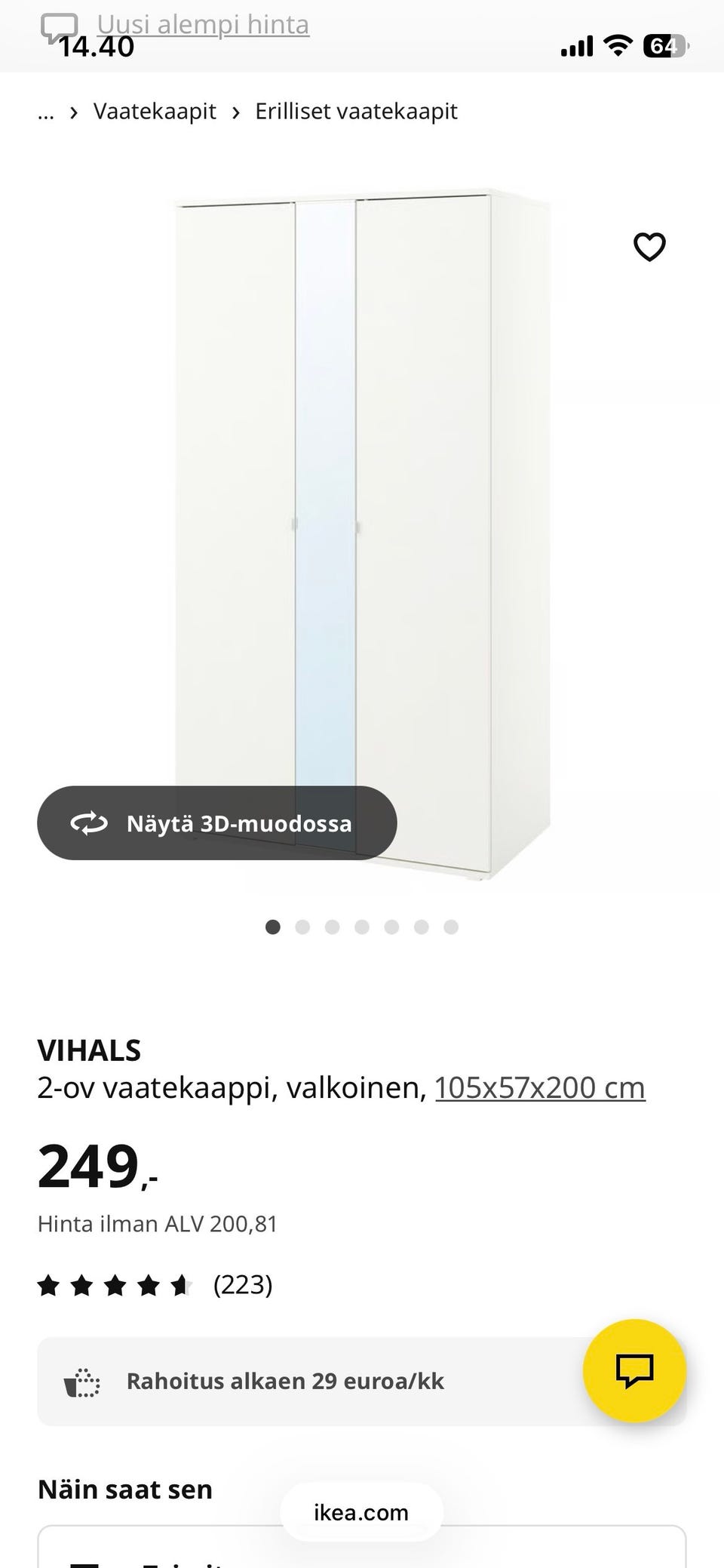Select the last carousel dot
Image resolution: width=724 pixels, height=1568 pixels.
450,927
